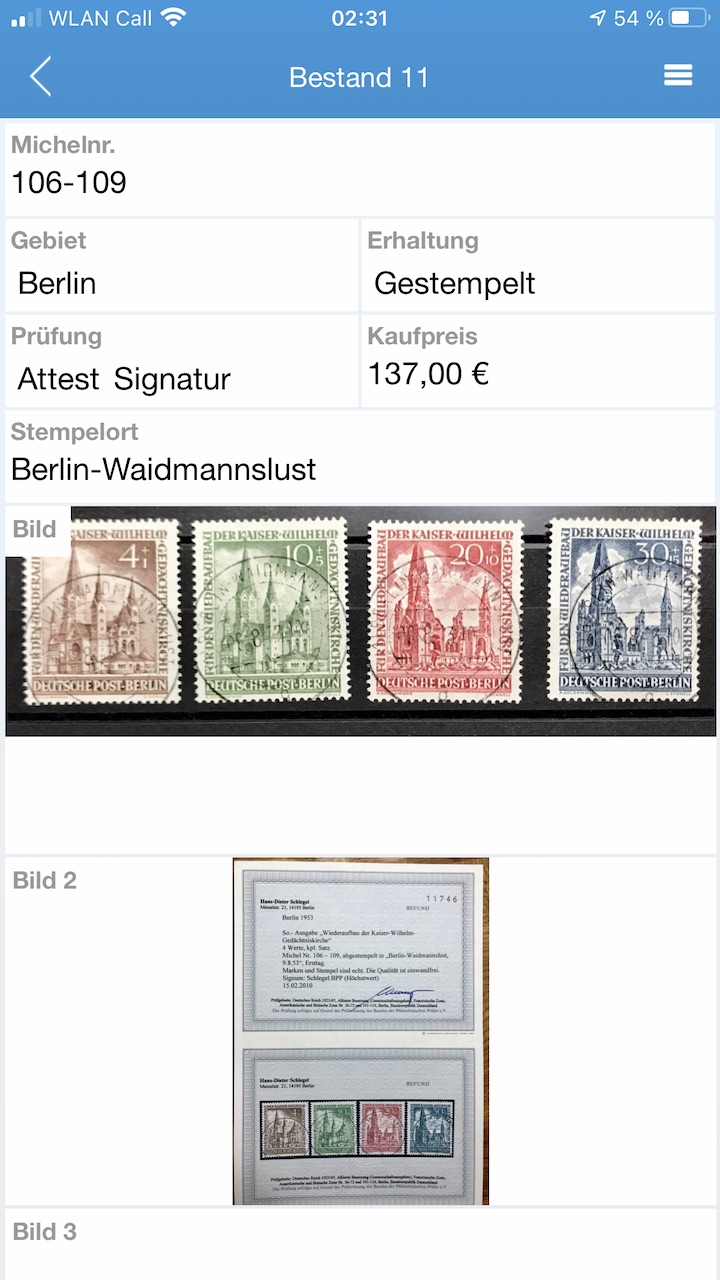720x1280 pixels.
Task: Open the hamburger menu
Action: (678, 76)
